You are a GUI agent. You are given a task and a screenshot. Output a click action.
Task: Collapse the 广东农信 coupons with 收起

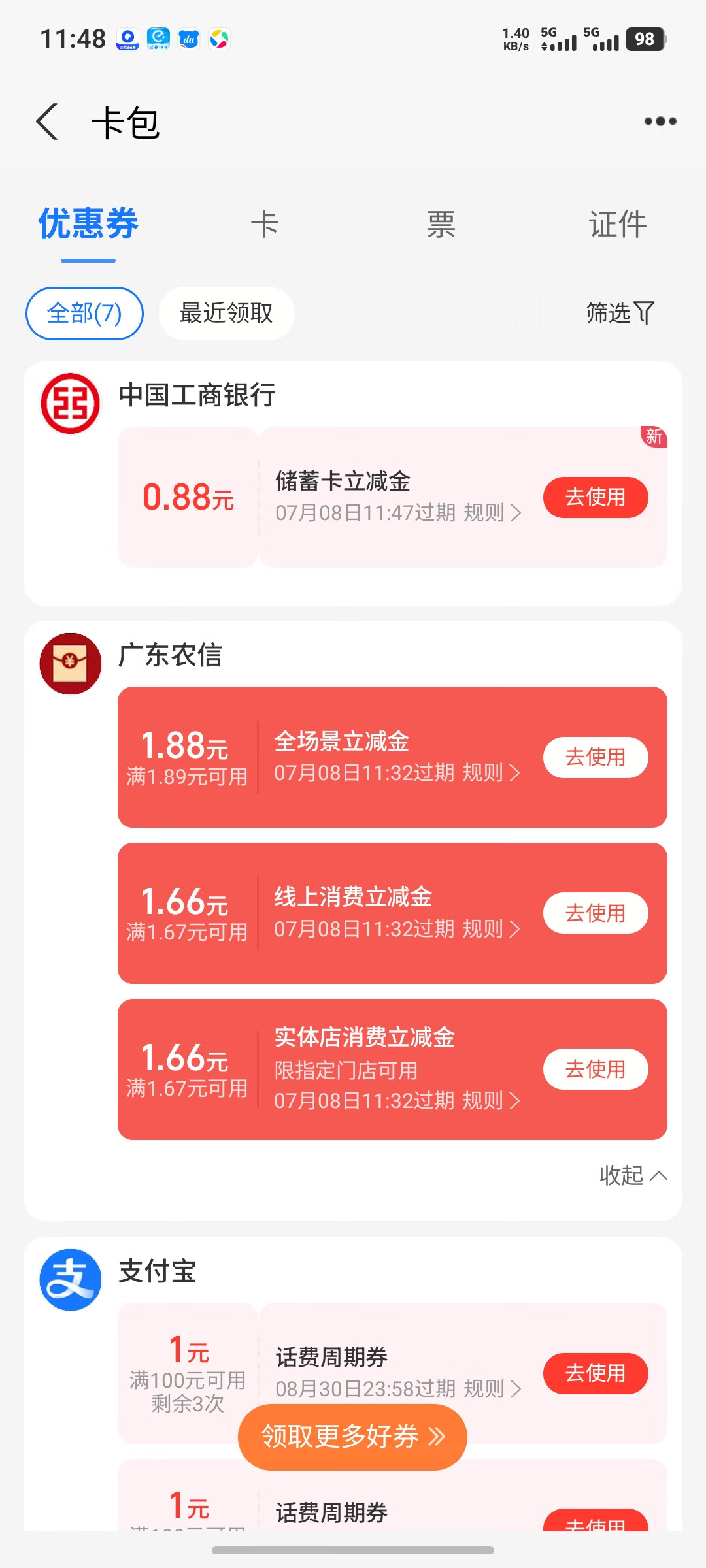[633, 1175]
